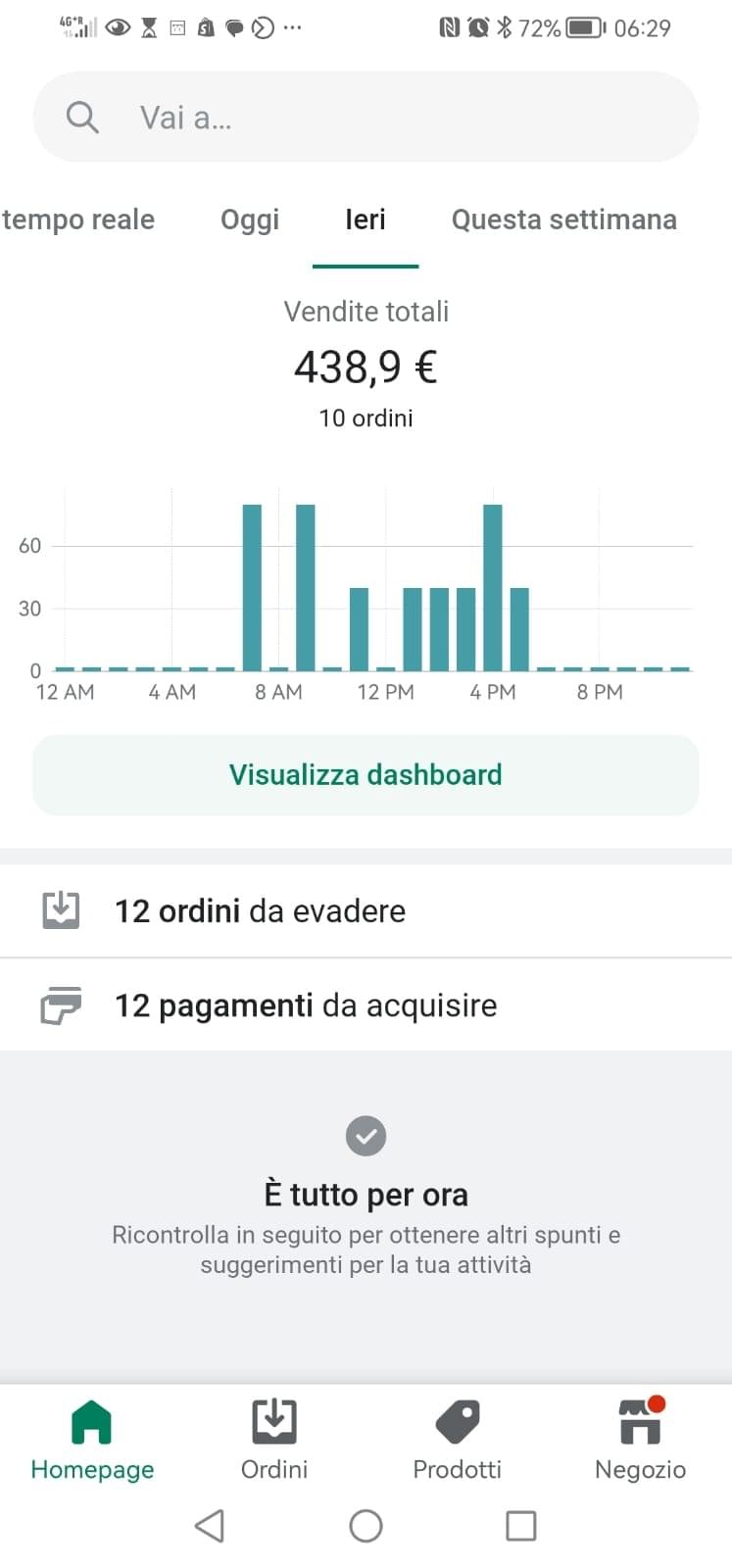Open the "Vai a..." search field
Image resolution: width=732 pixels, height=1568 pixels.
click(x=366, y=118)
